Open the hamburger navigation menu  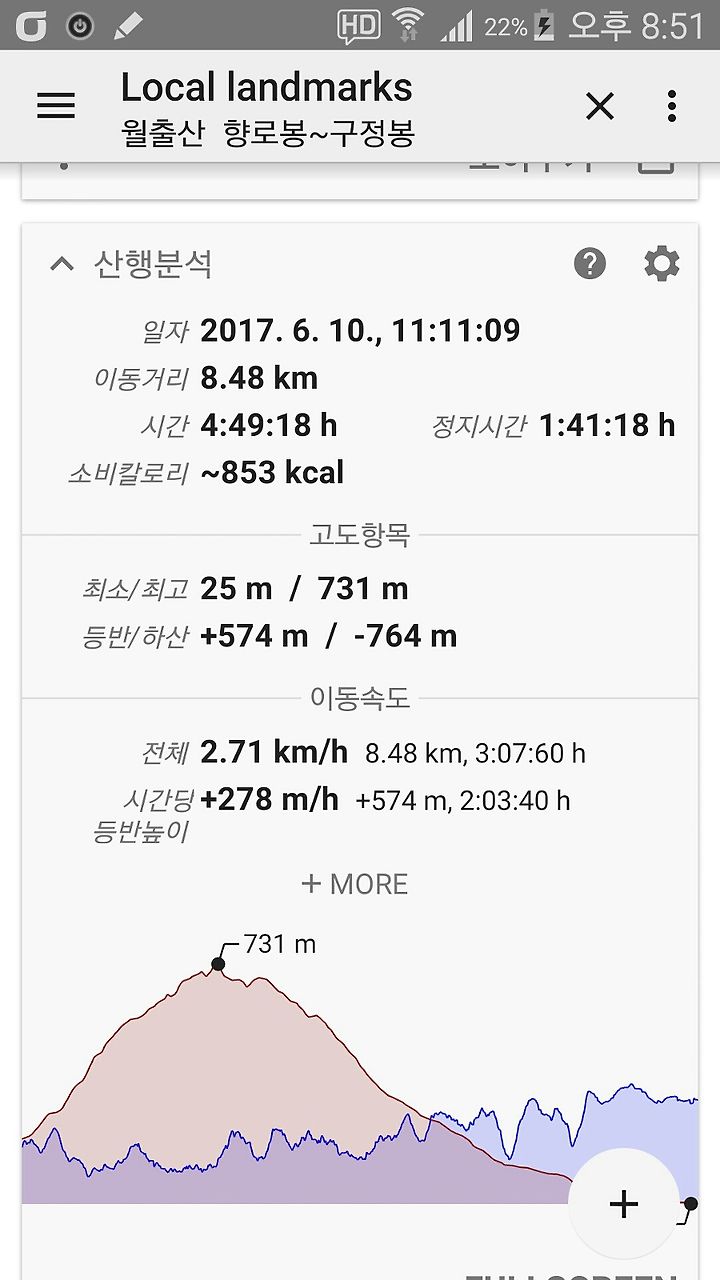point(56,106)
